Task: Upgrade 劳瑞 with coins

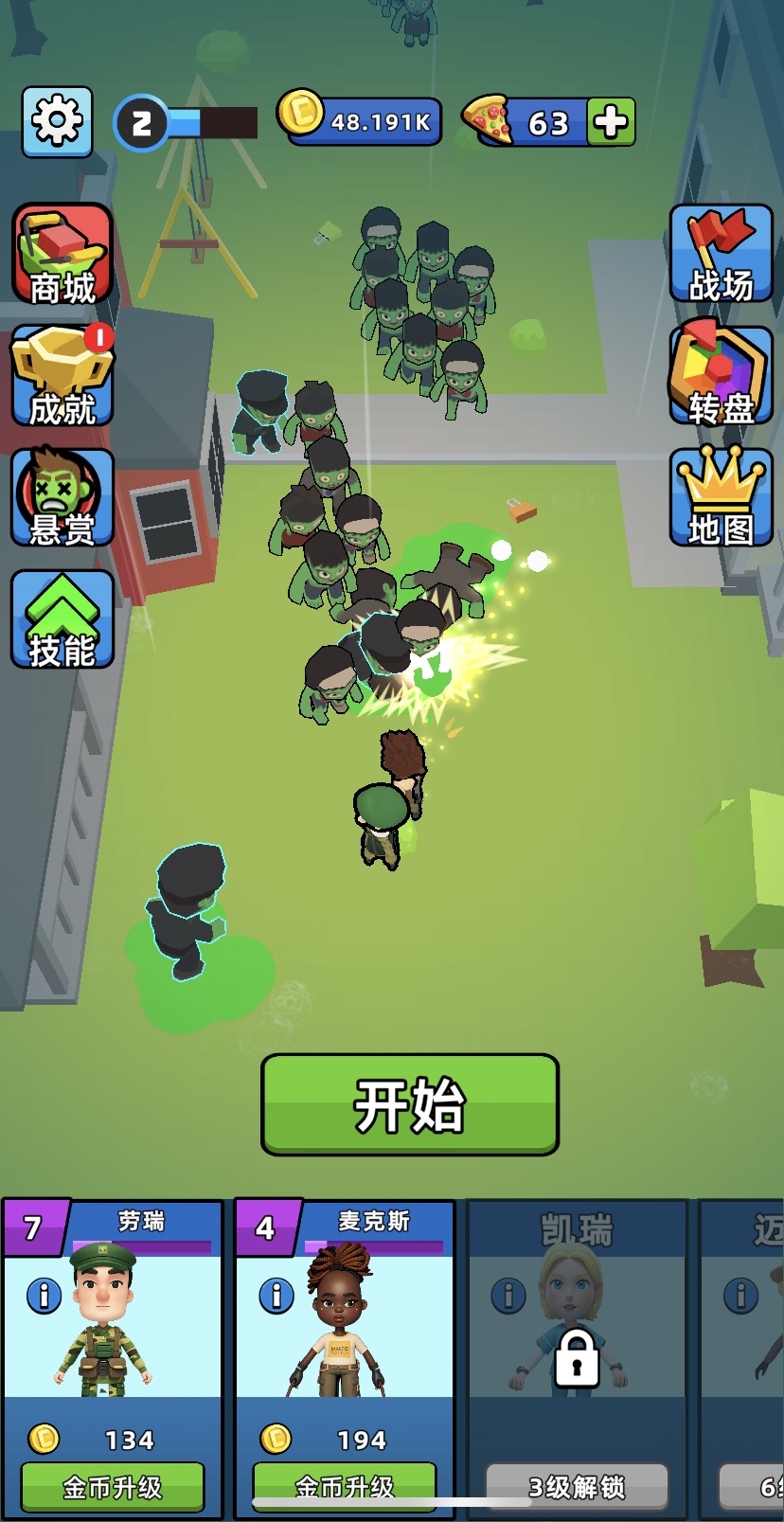Action: [113, 1487]
